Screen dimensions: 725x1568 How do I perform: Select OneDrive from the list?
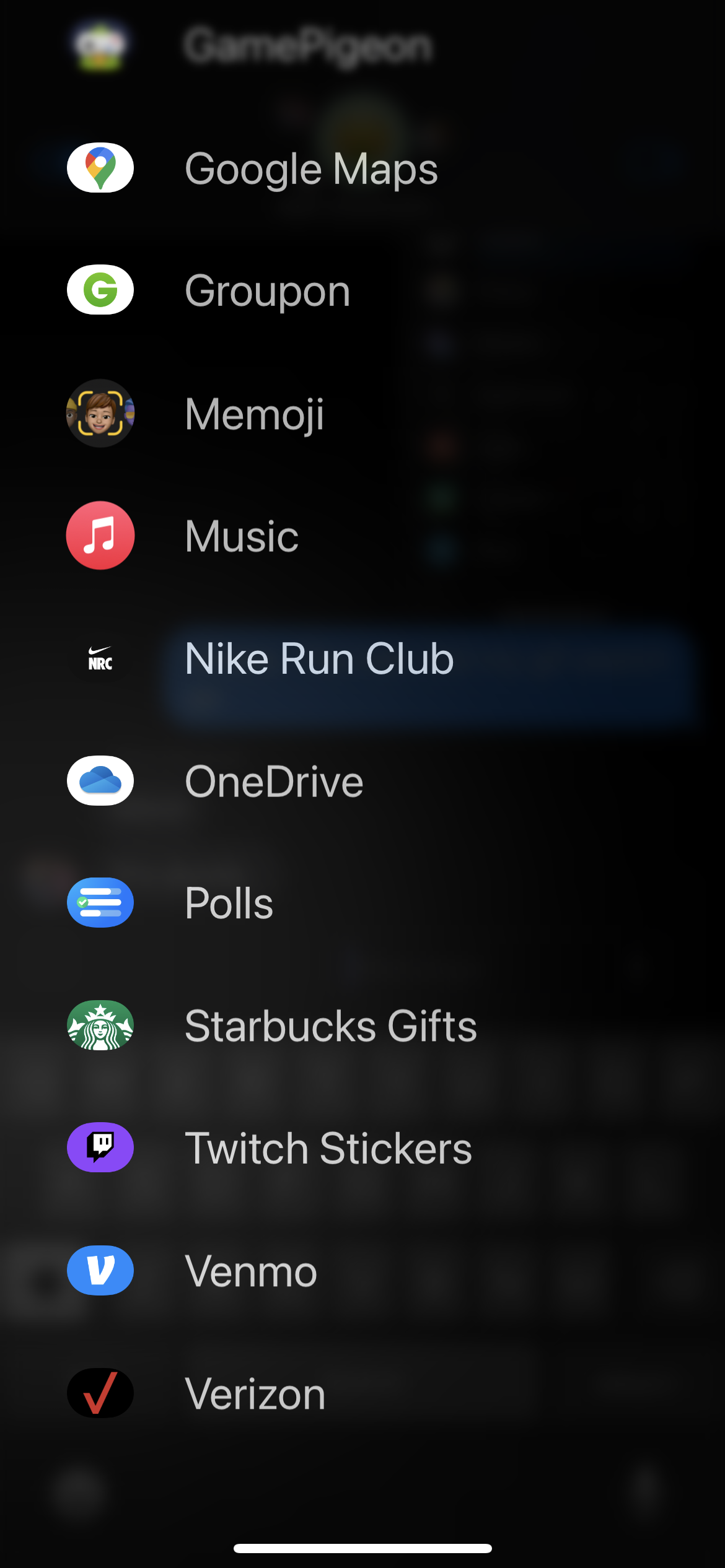(x=273, y=782)
